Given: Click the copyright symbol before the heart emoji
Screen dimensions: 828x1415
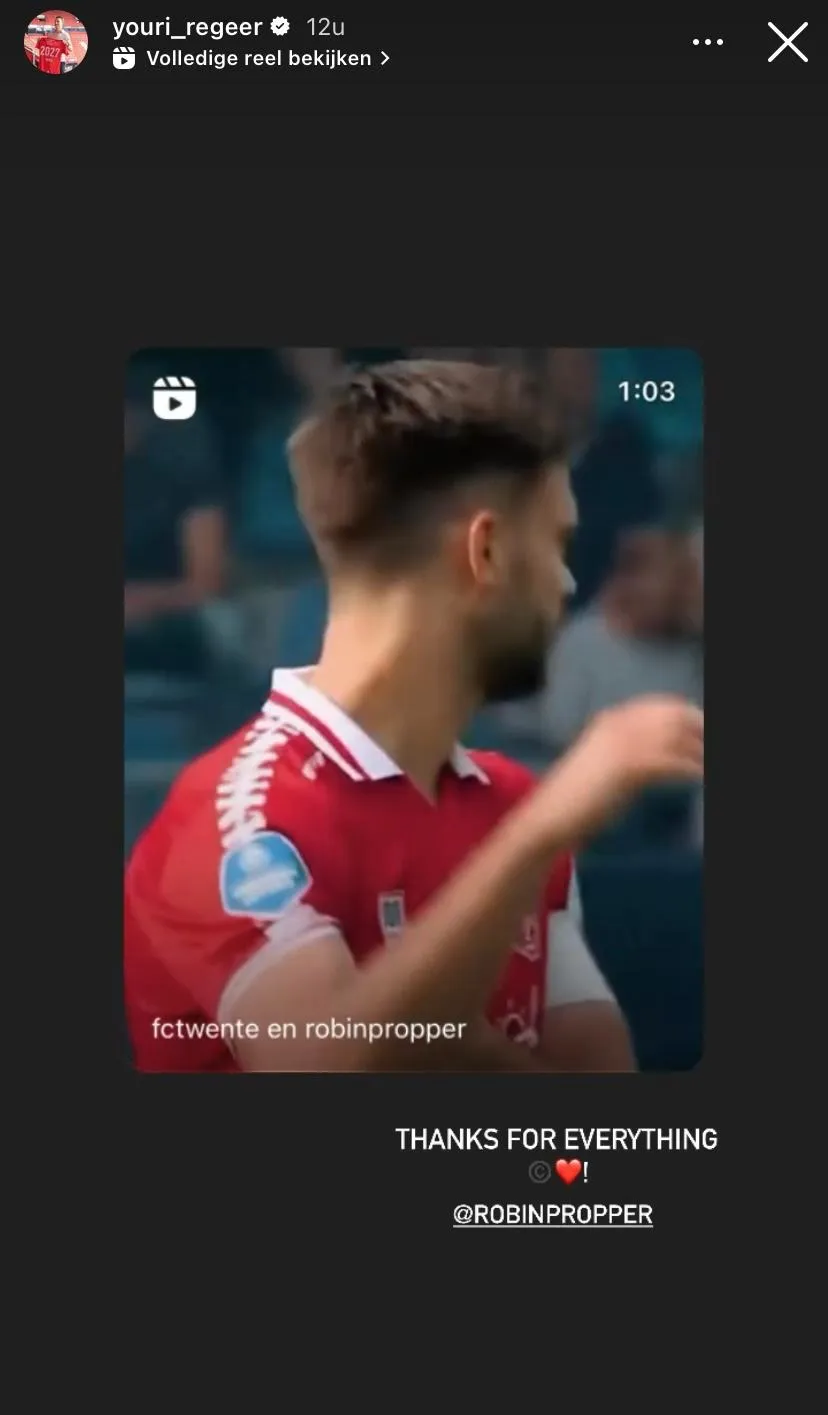Looking at the screenshot, I should (x=541, y=1172).
